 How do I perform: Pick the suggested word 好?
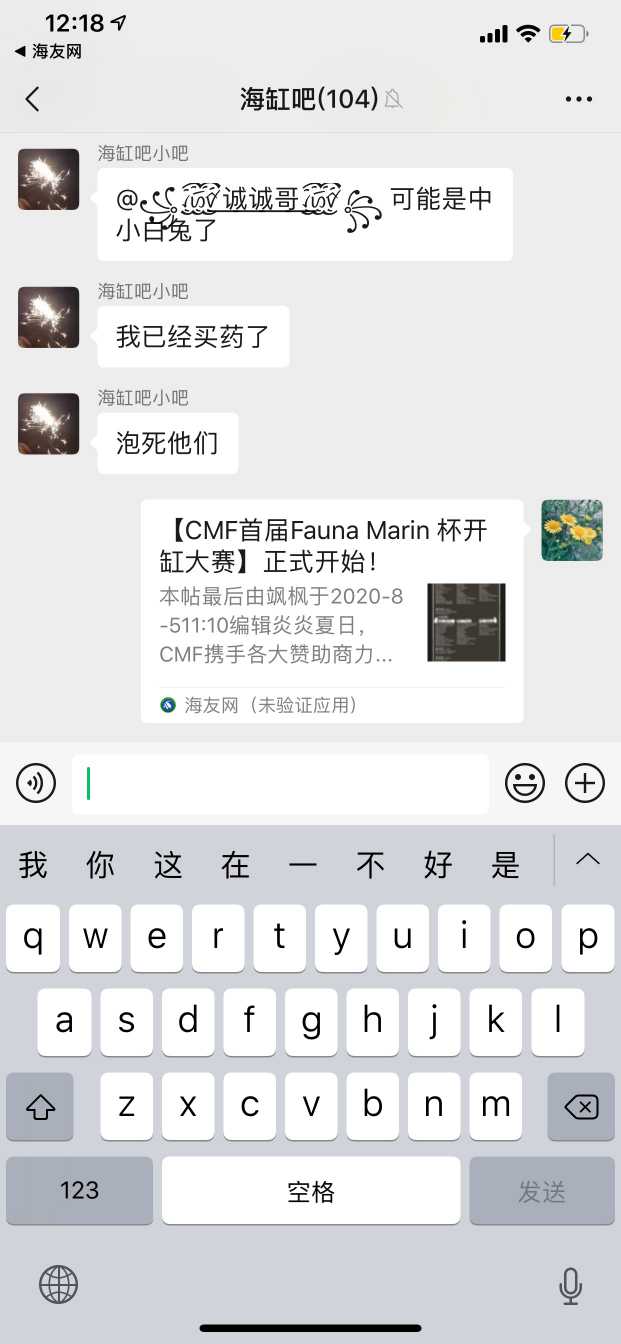click(x=438, y=863)
